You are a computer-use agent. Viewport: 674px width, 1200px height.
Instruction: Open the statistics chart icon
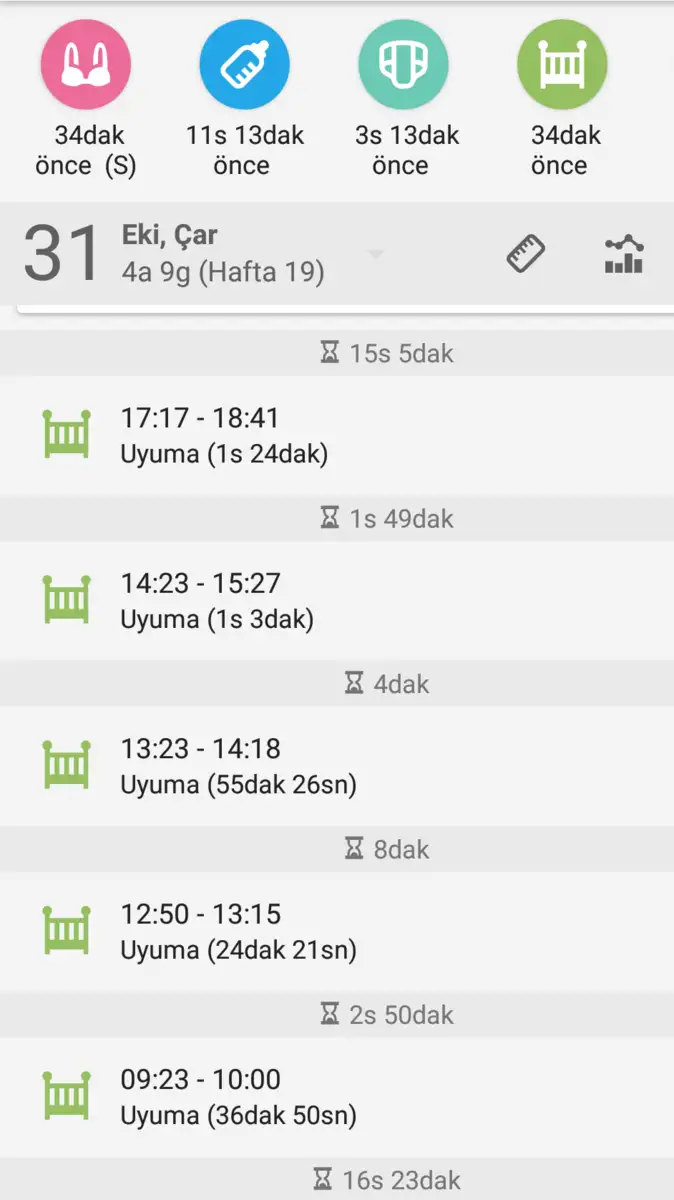pos(624,254)
